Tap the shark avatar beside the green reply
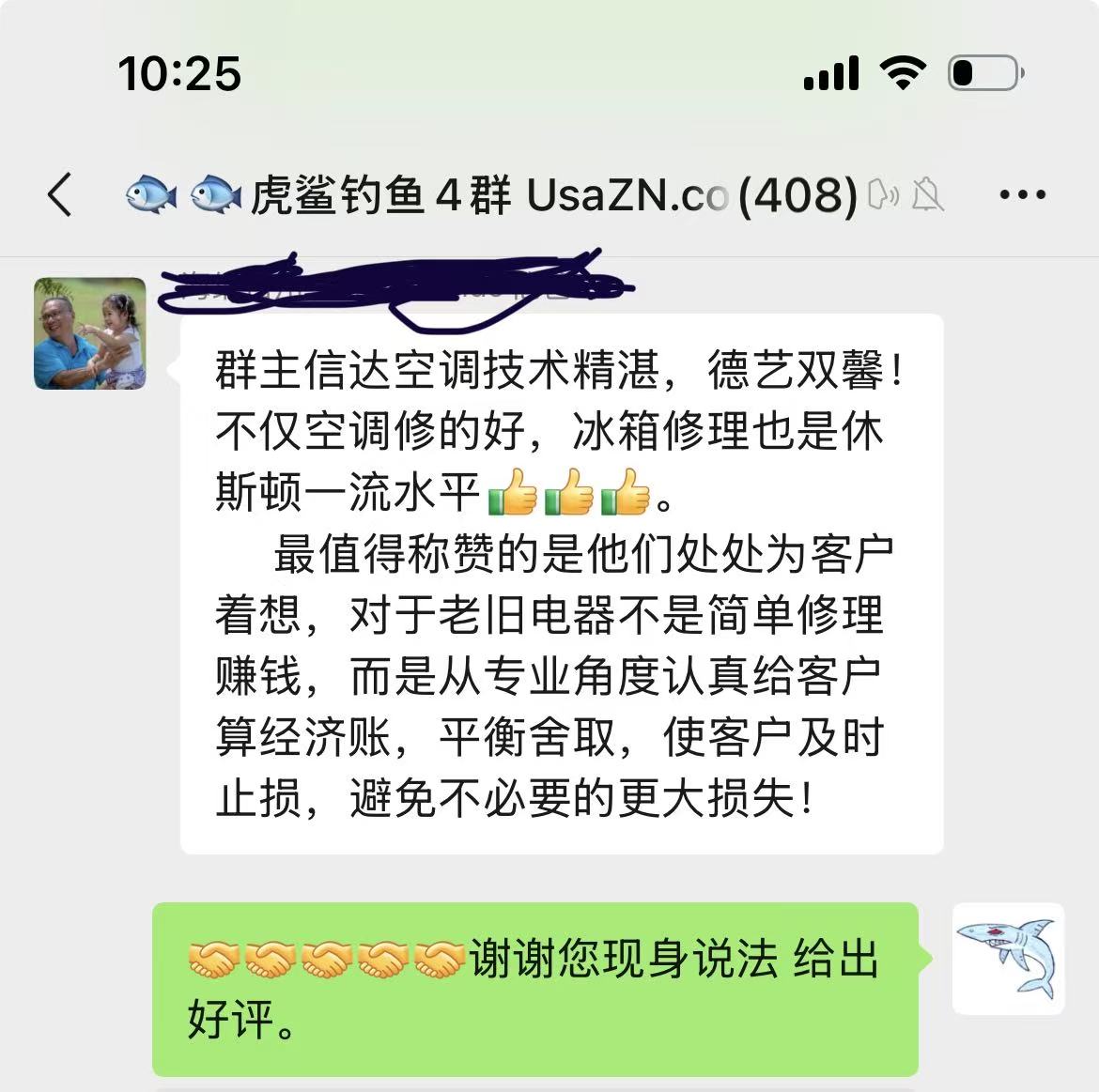 (1008, 959)
